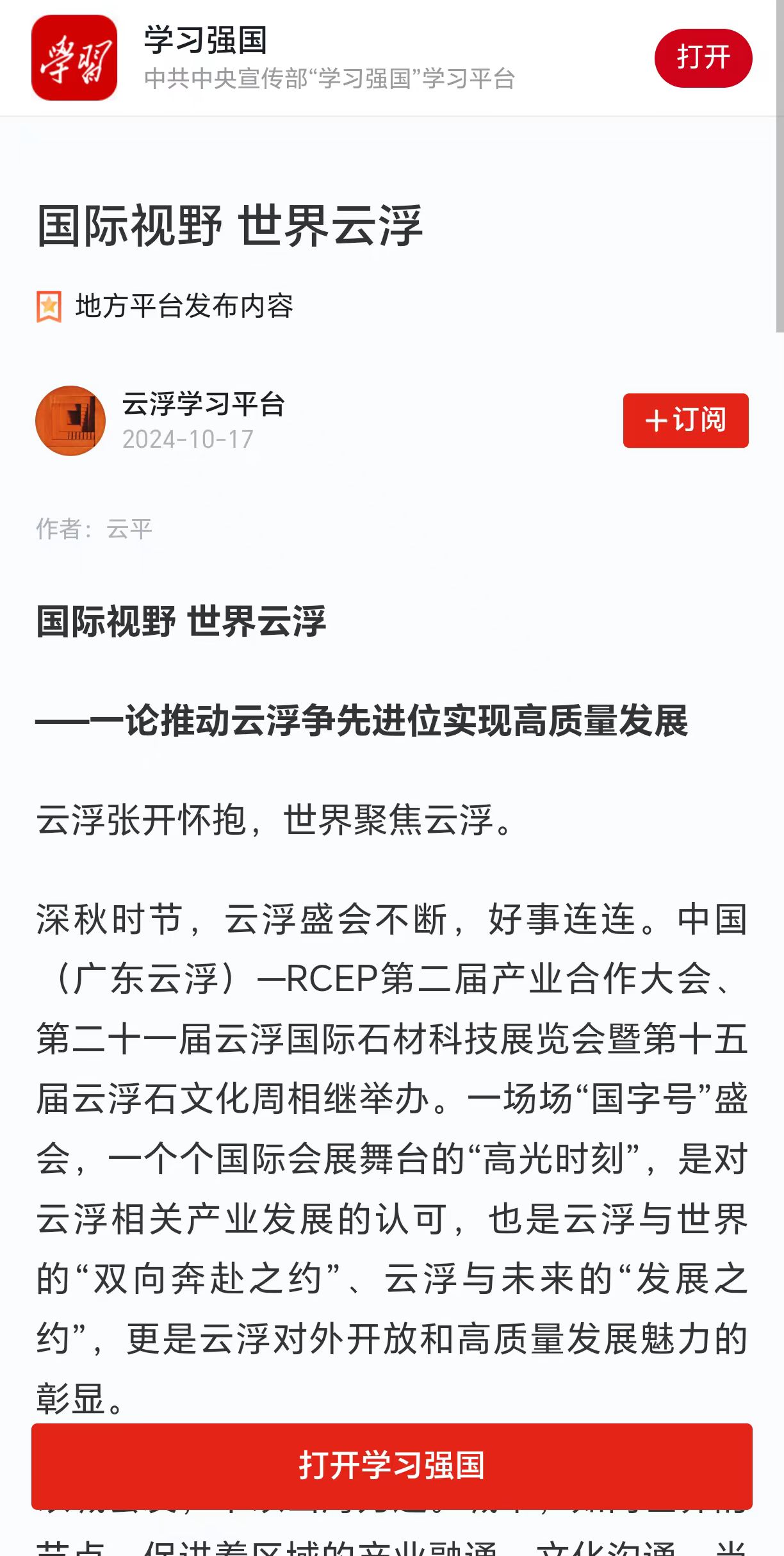Tap the red 打开 button in header

tap(703, 58)
